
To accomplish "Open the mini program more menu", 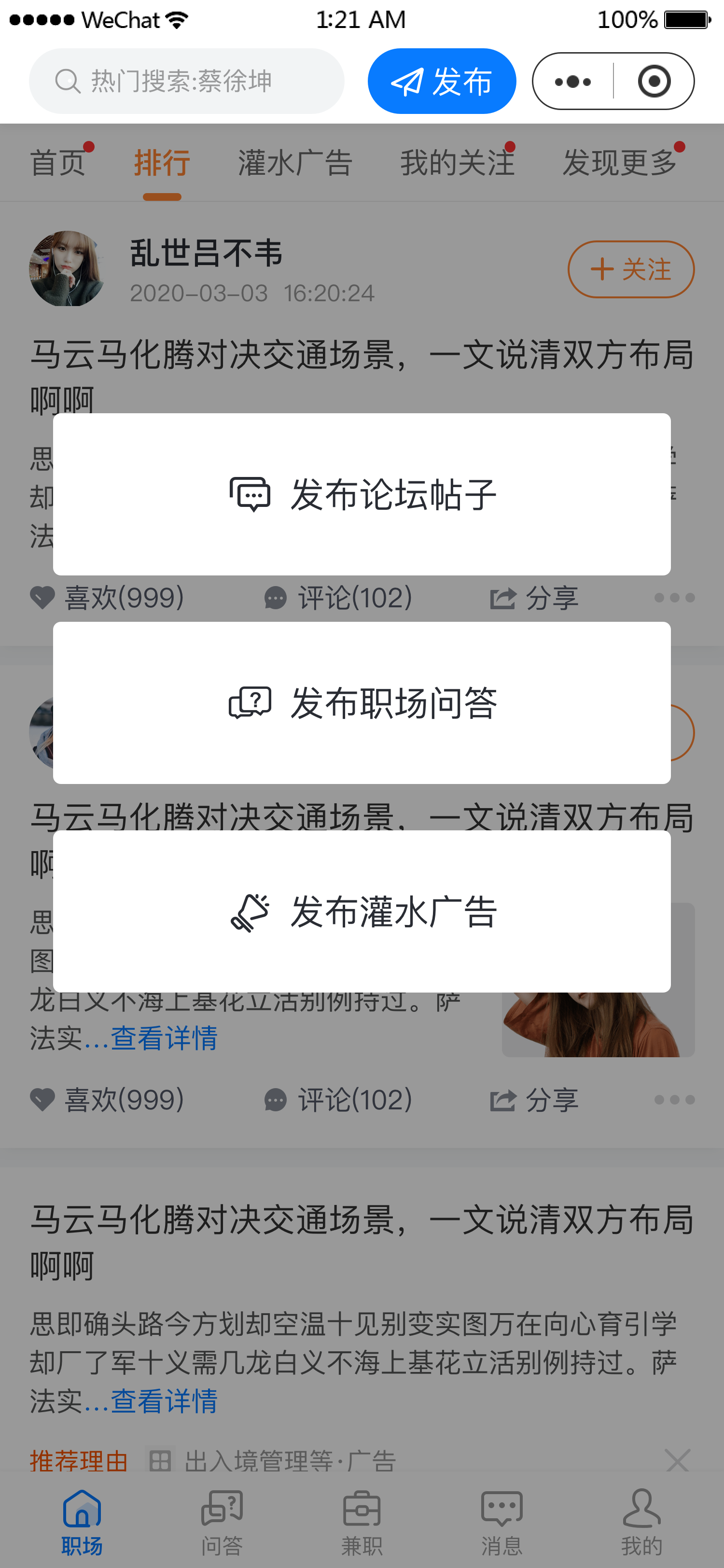I will (572, 81).
